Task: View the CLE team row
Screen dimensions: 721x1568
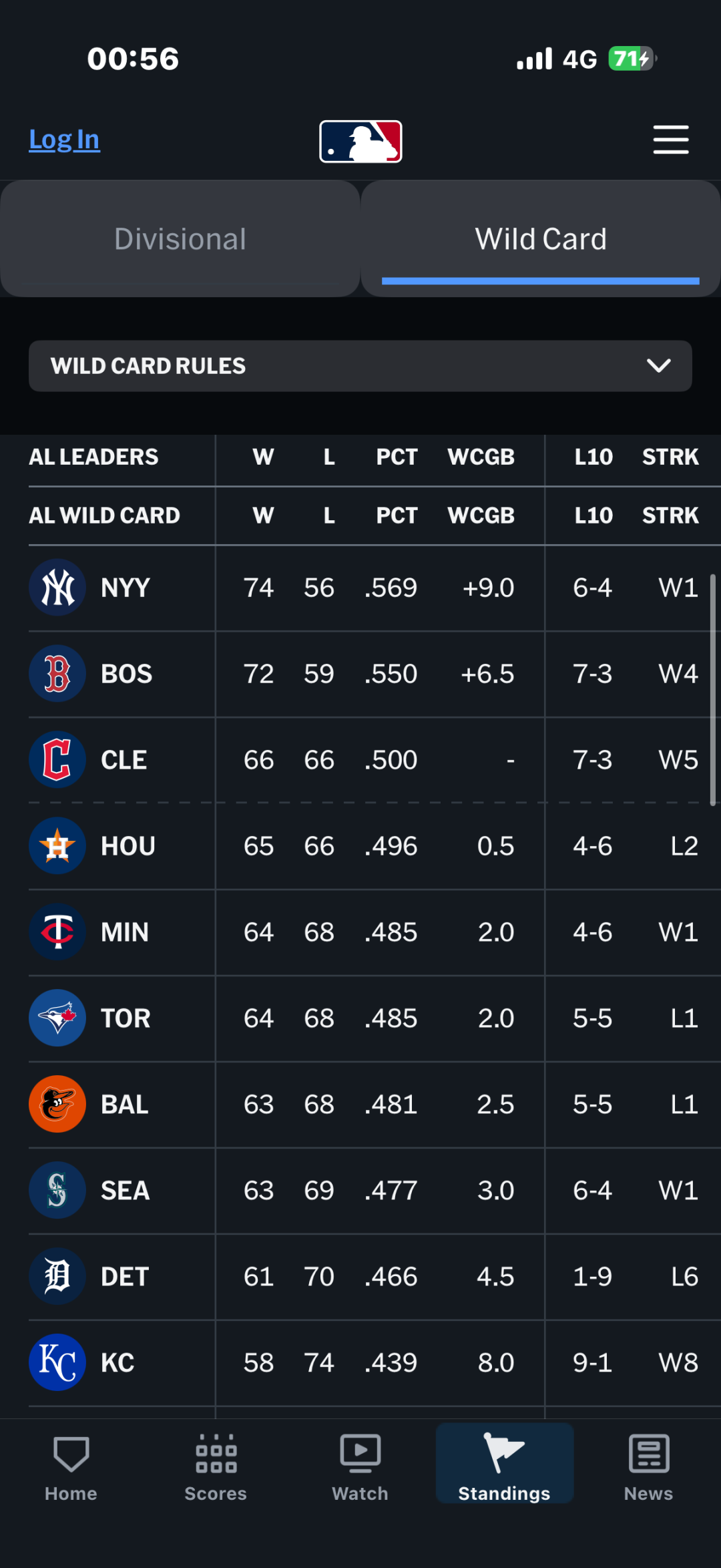Action: coord(375,761)
